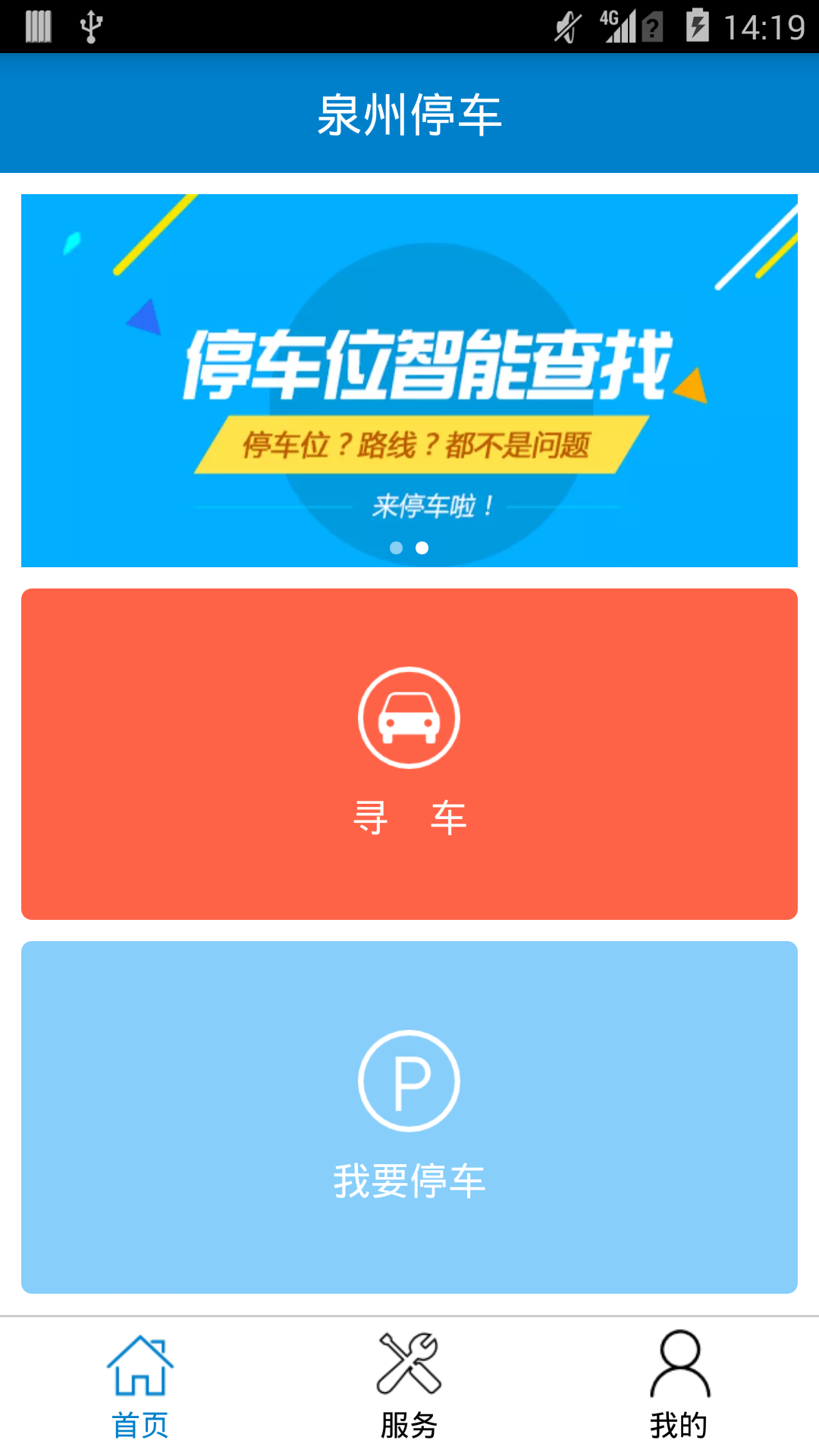819x1456 pixels.
Task: Open the 停车位智能查找 banner
Action: 409,379
